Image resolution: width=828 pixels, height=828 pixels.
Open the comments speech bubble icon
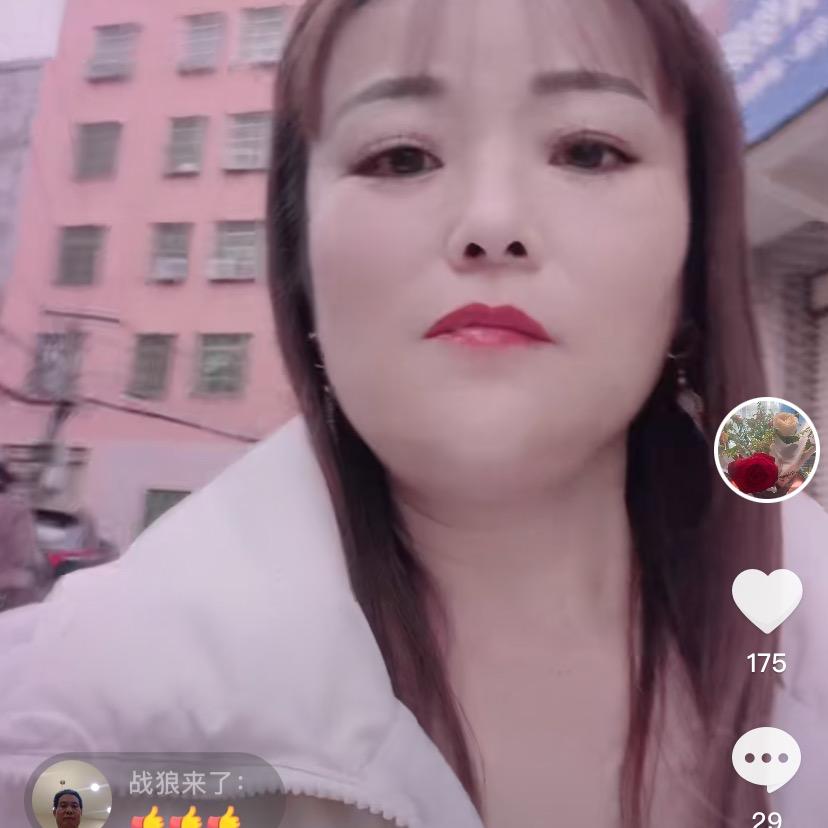[767, 760]
